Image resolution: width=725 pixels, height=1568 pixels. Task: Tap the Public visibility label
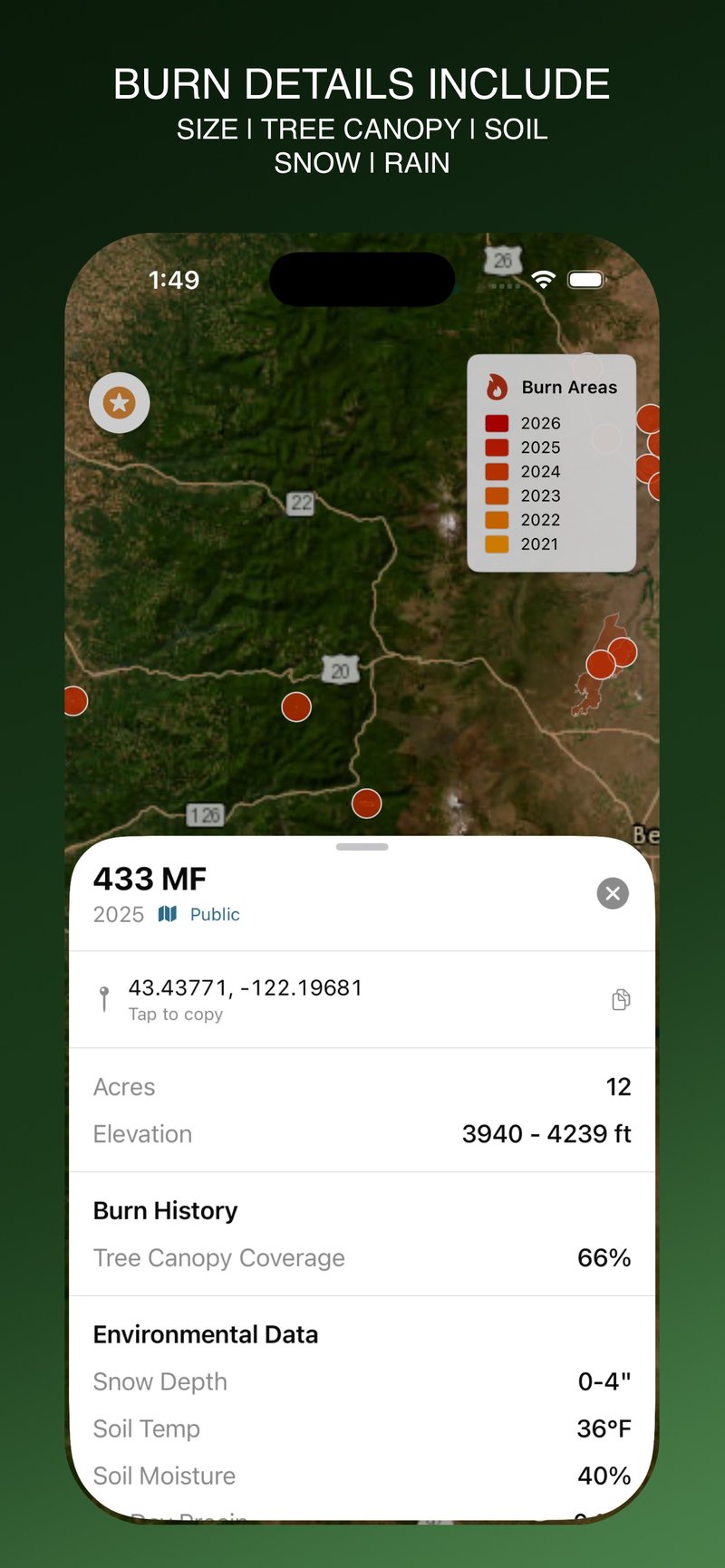215,914
